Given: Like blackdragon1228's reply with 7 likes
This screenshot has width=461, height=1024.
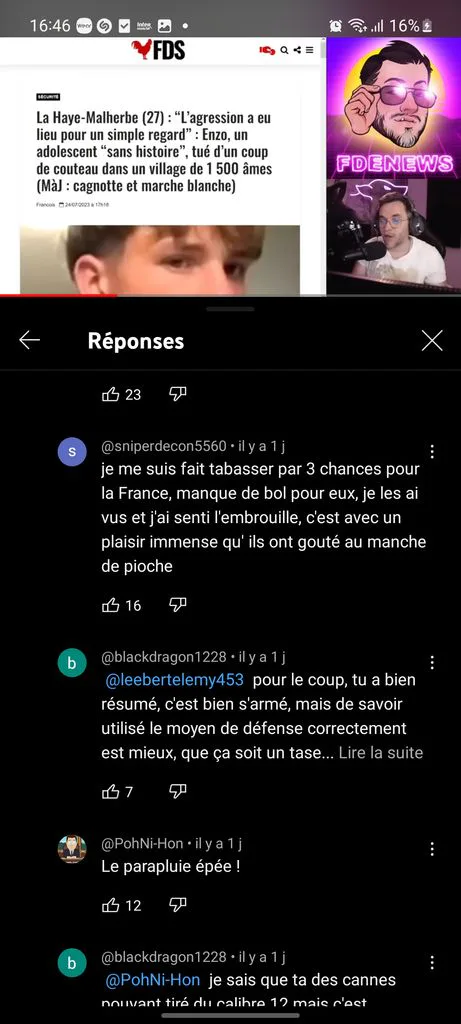Looking at the screenshot, I should (x=110, y=792).
